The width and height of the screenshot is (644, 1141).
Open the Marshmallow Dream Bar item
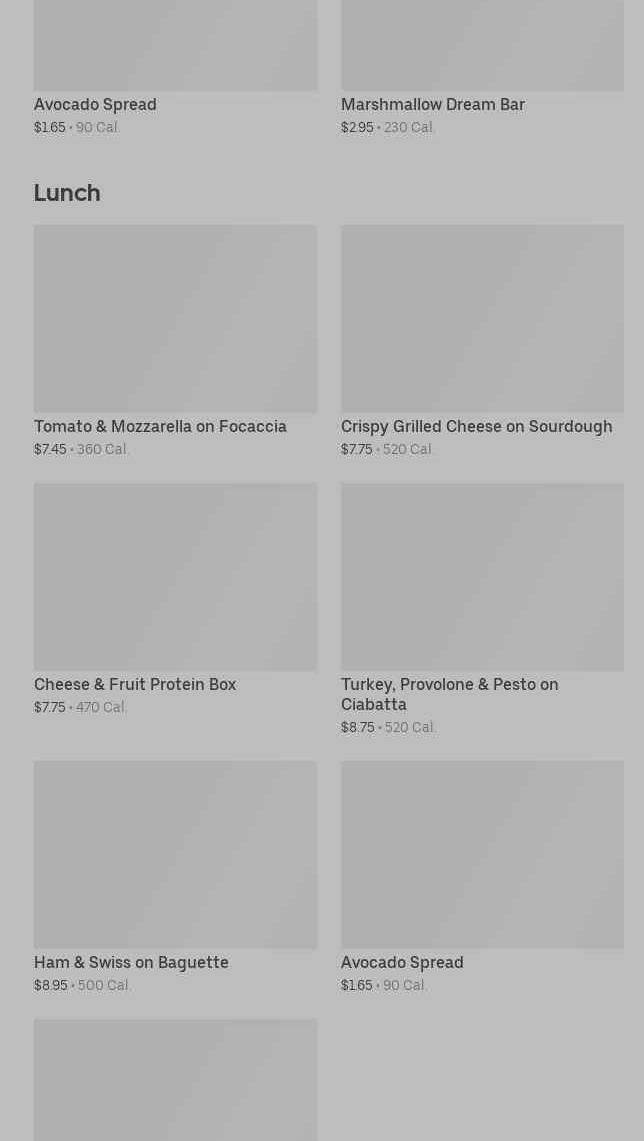[x=482, y=68]
